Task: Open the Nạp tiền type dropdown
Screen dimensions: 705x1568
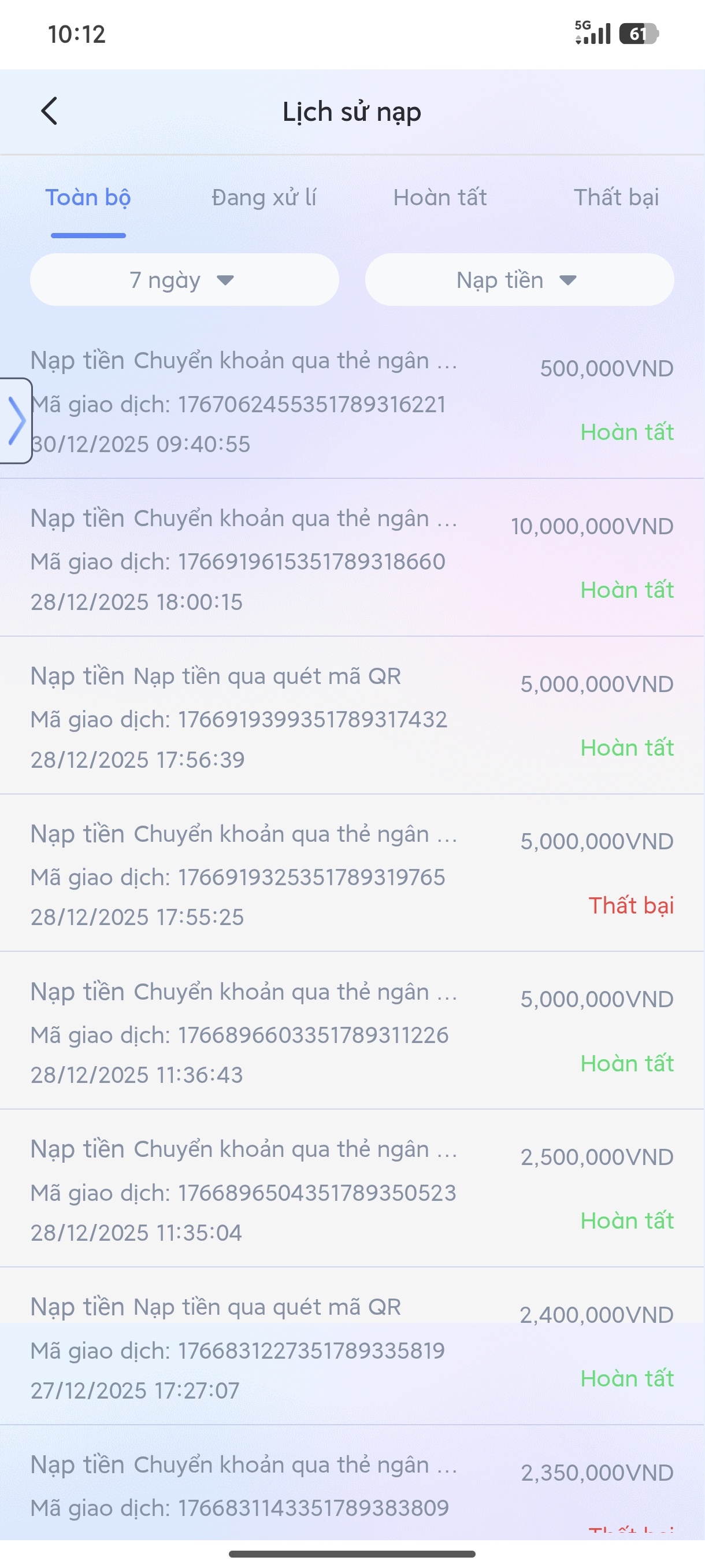Action: [x=519, y=280]
